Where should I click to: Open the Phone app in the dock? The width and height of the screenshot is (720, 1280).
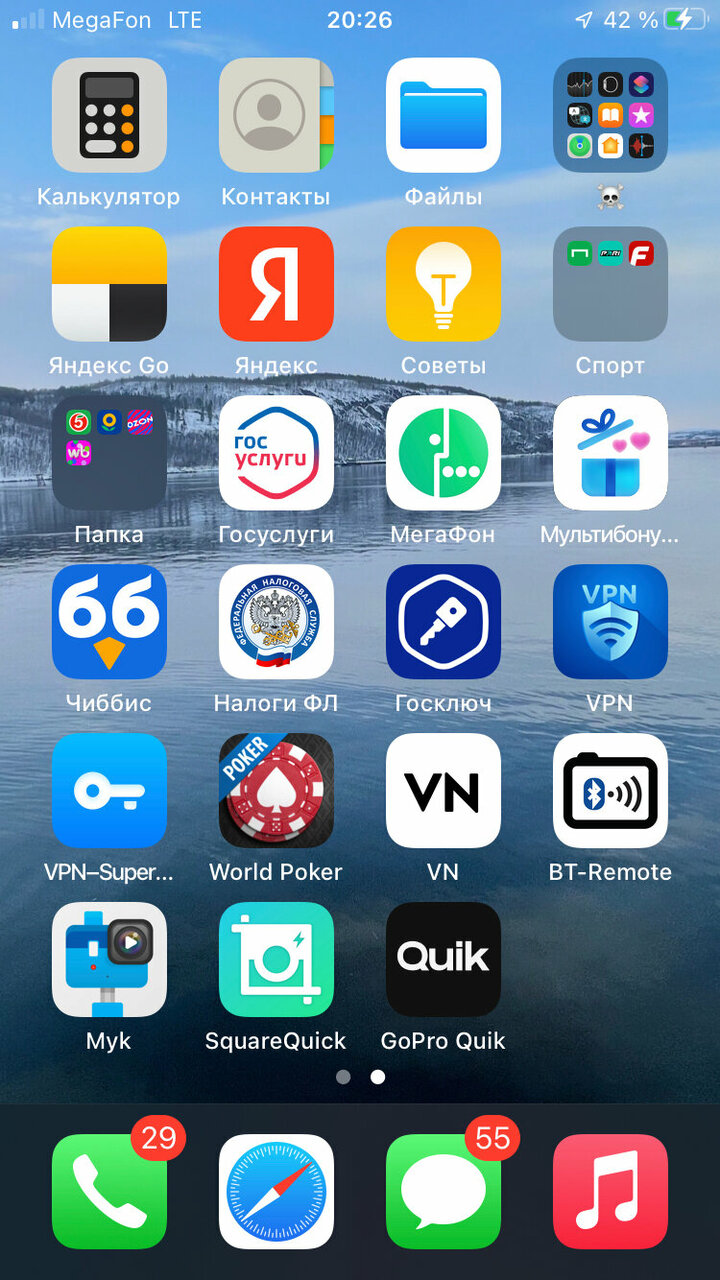(x=109, y=1192)
